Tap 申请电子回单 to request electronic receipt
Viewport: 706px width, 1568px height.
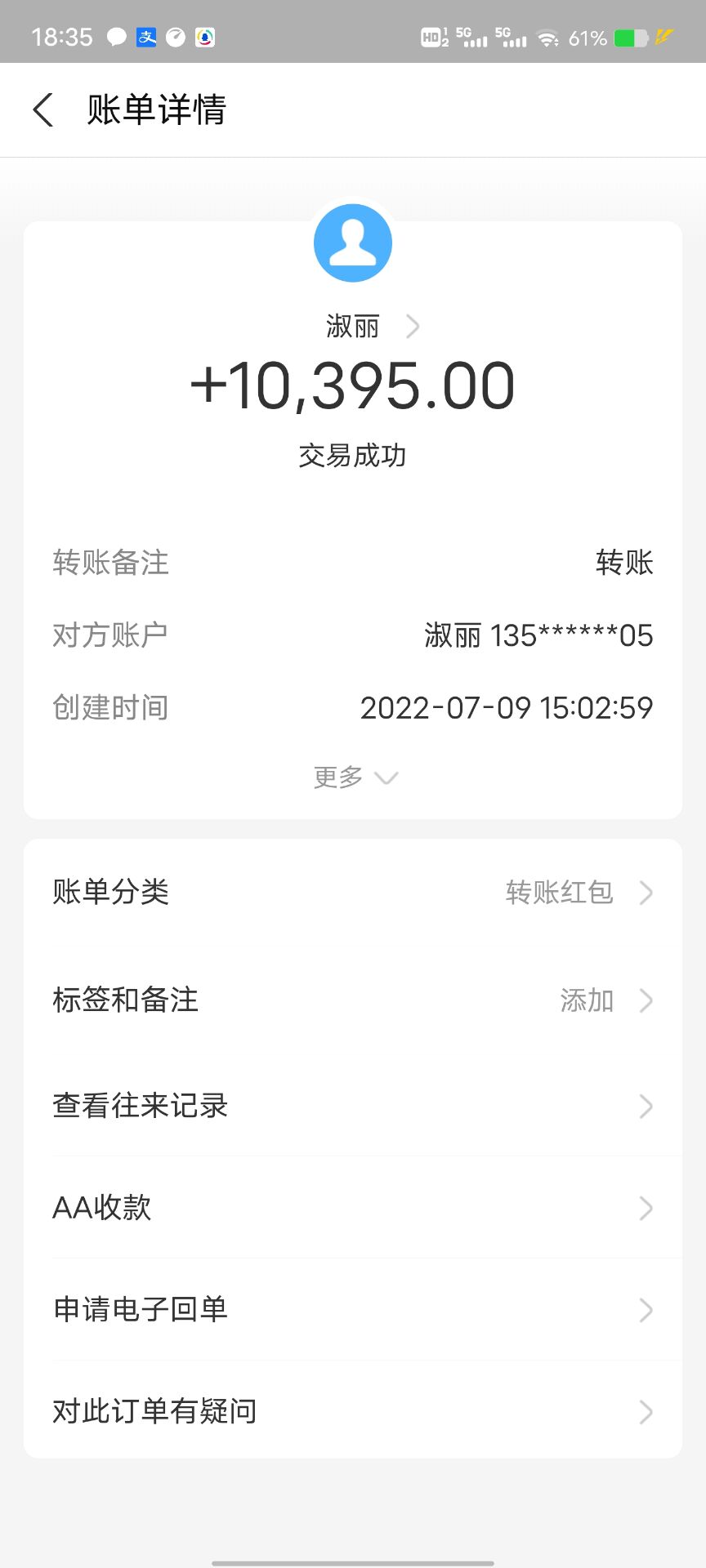[x=353, y=1310]
